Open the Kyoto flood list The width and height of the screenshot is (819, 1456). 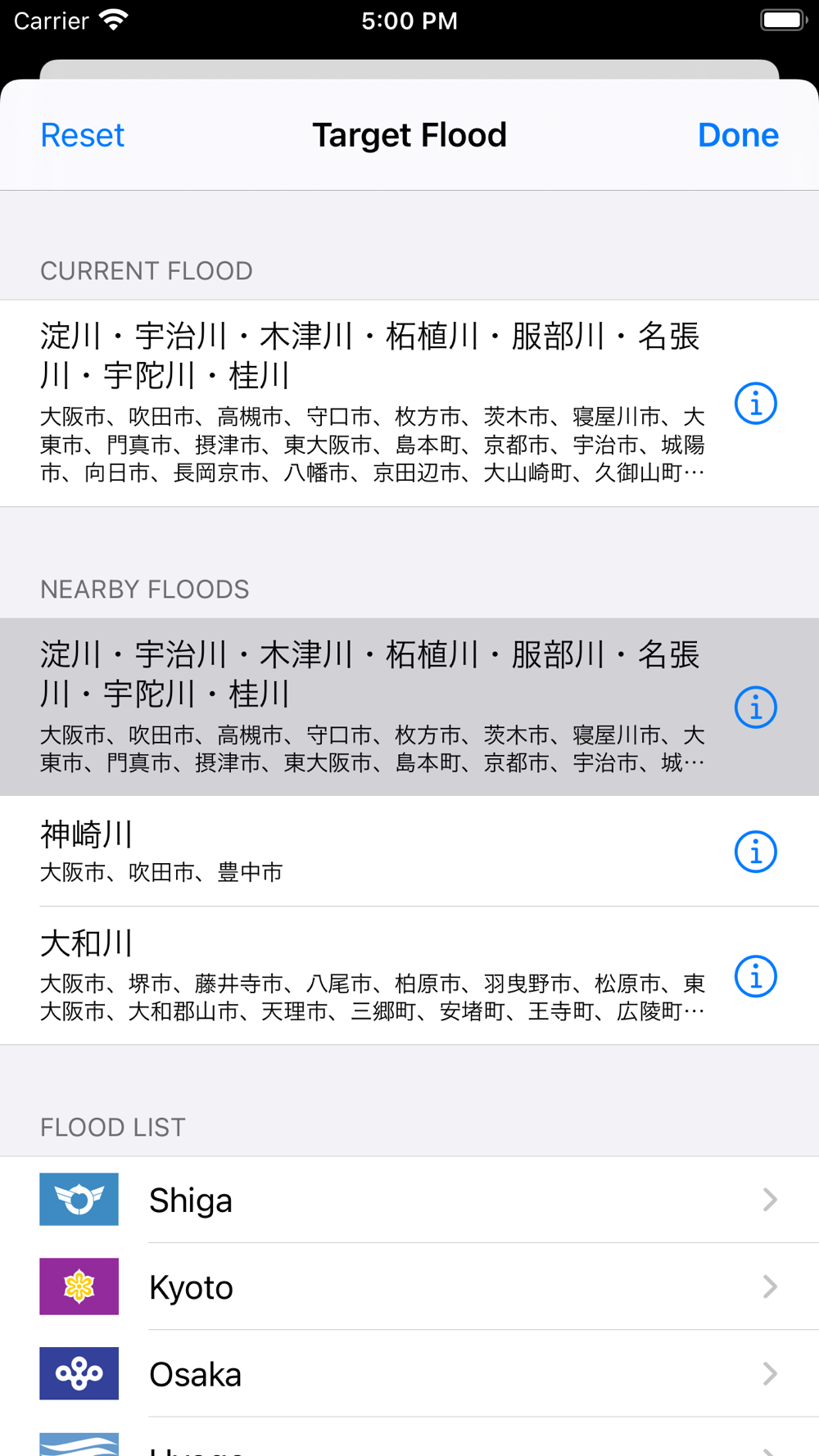(x=409, y=1286)
